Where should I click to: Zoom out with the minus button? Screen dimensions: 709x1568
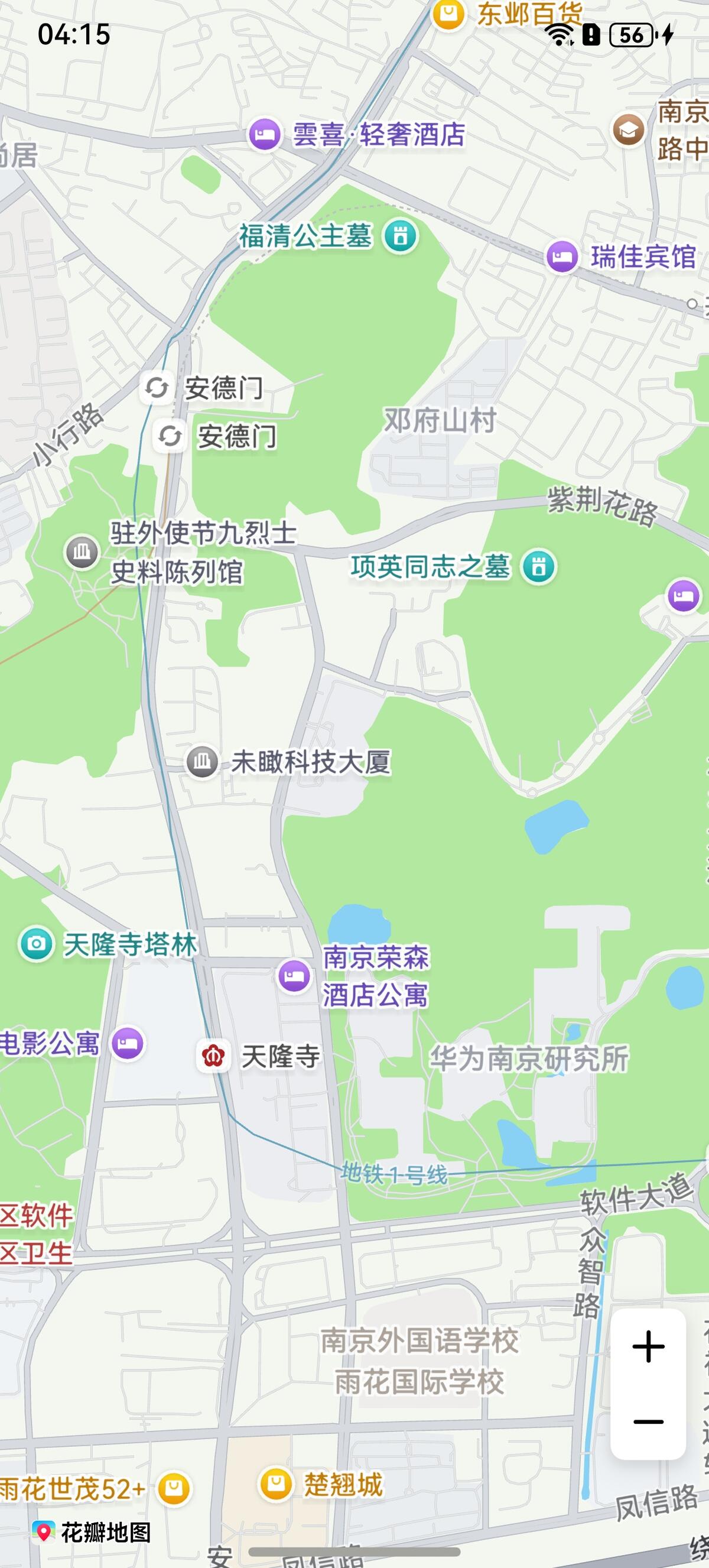[648, 1422]
